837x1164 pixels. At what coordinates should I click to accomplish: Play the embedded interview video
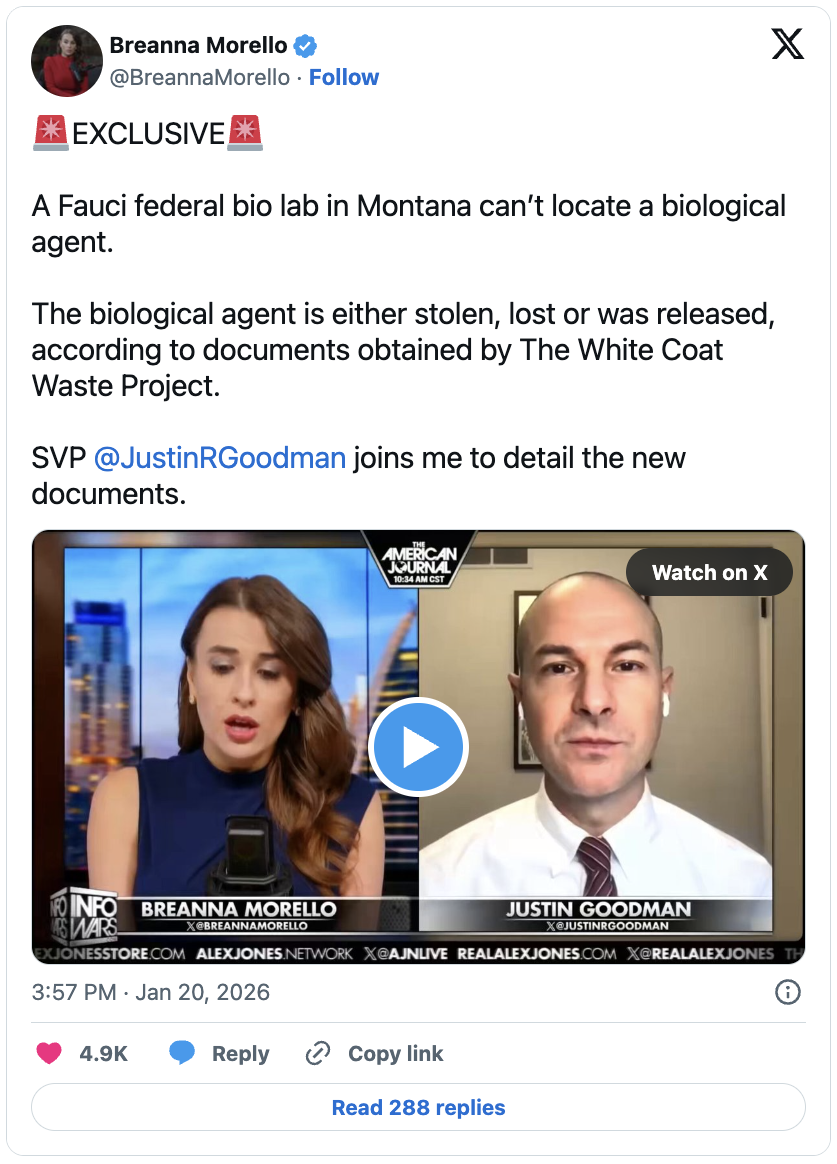(418, 747)
